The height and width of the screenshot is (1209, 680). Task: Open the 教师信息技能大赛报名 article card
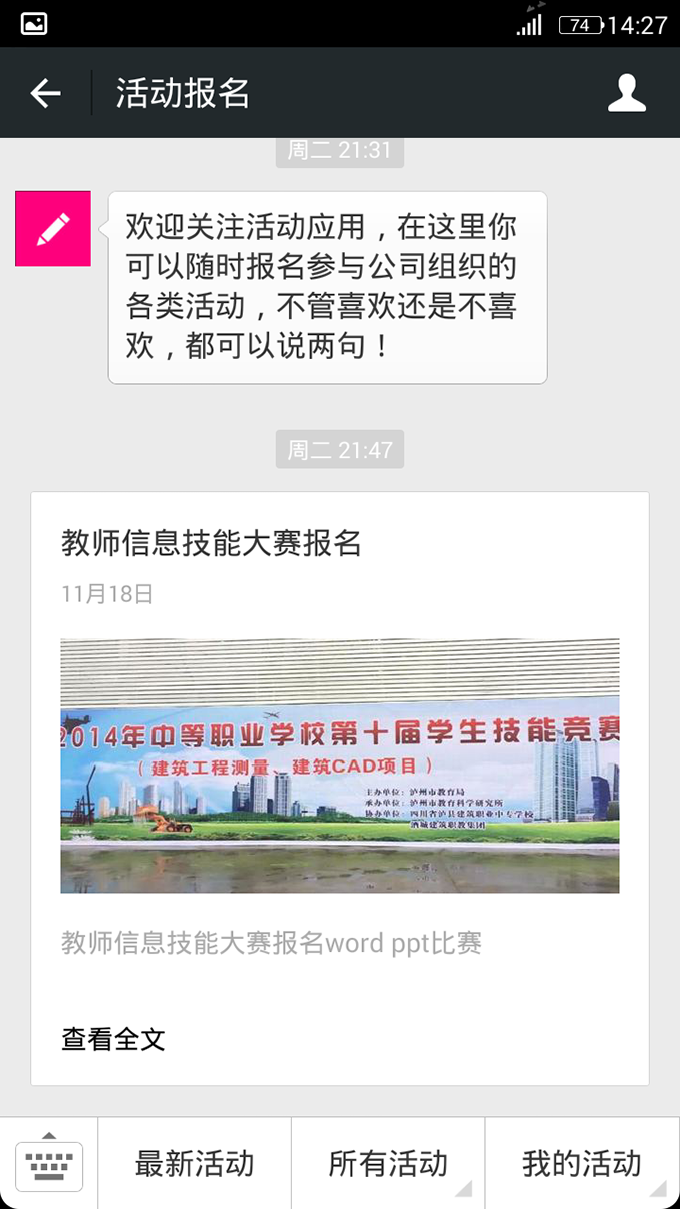coord(340,765)
